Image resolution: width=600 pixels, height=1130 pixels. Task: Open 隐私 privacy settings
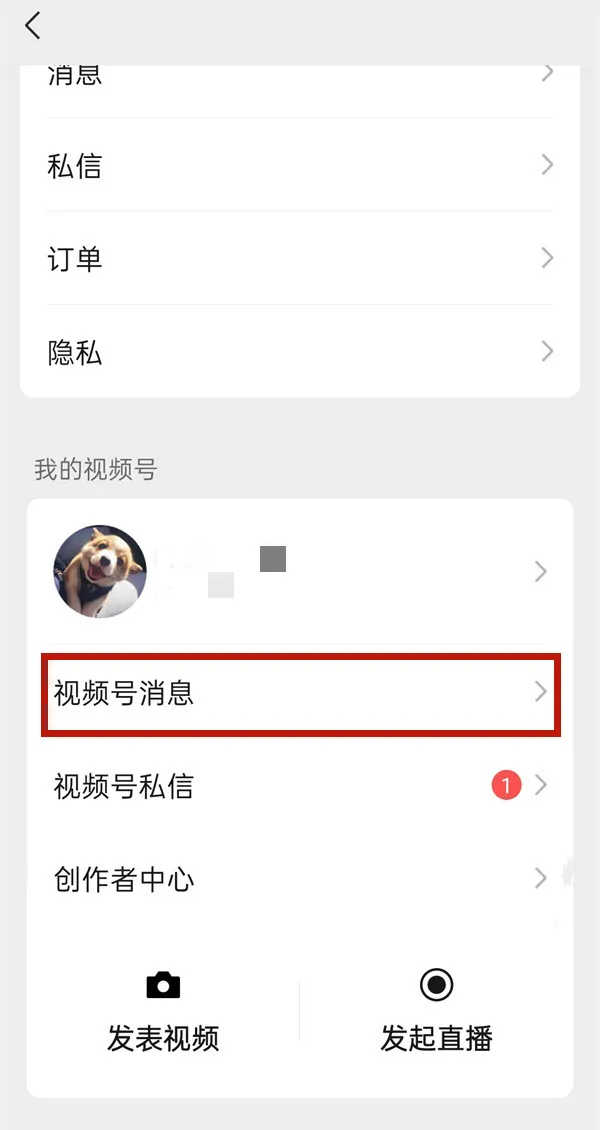point(300,352)
